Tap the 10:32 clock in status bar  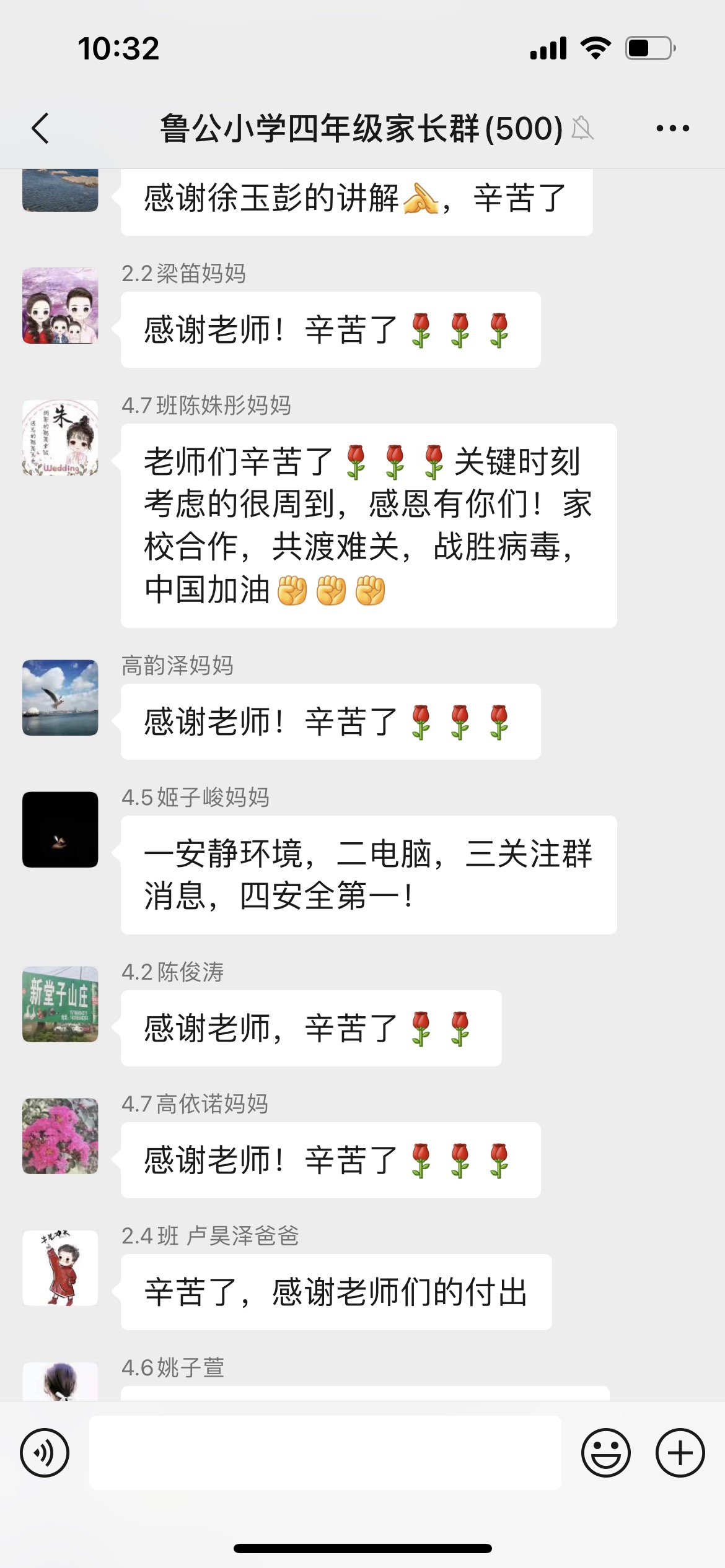[x=116, y=48]
